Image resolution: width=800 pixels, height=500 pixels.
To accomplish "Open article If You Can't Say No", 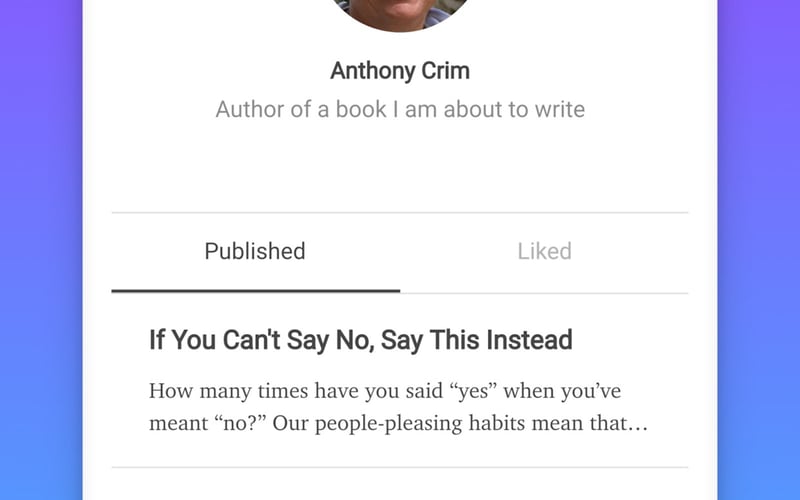I will pyautogui.click(x=360, y=340).
